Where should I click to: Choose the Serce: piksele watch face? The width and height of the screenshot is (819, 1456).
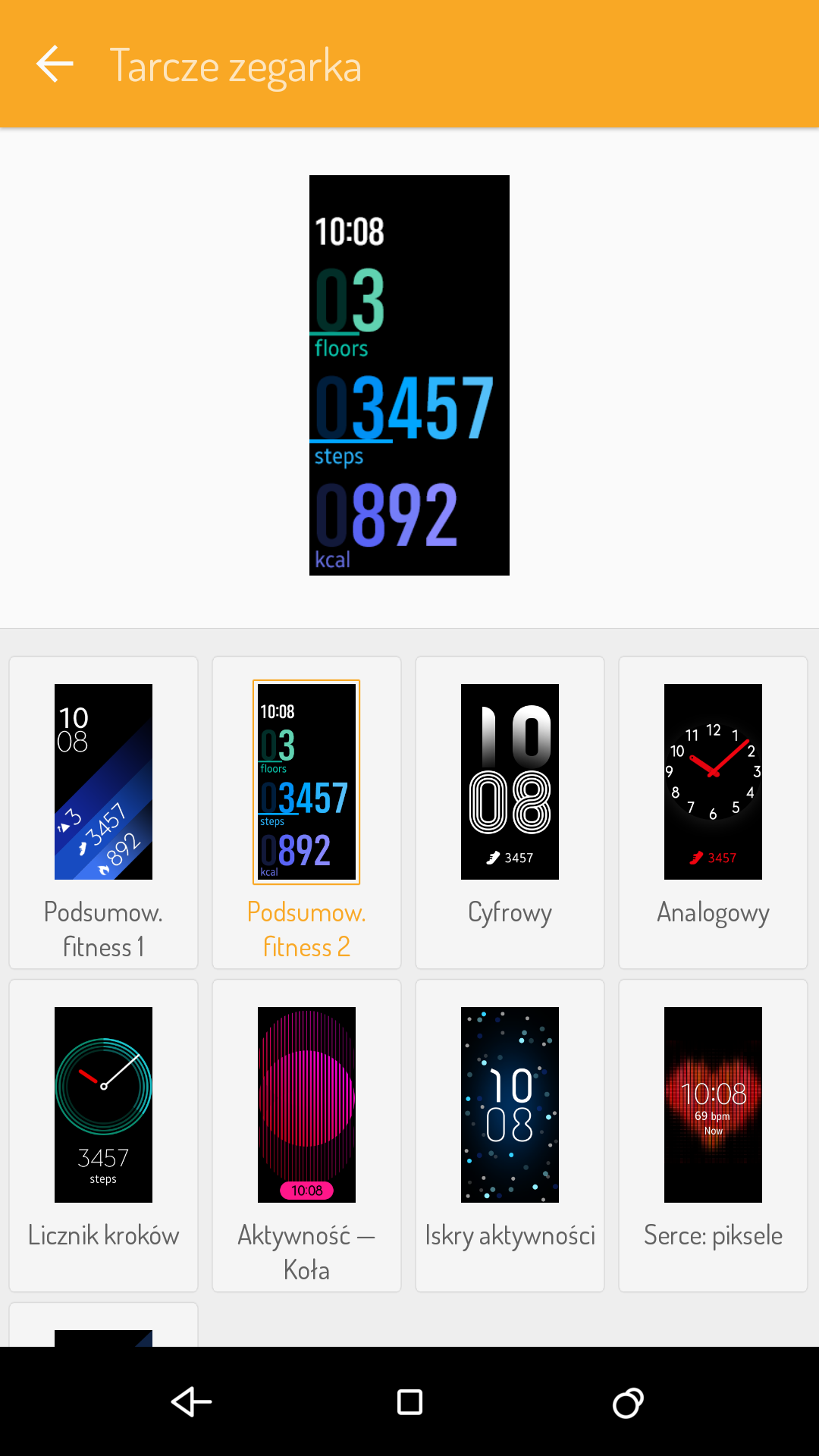pos(713,1135)
